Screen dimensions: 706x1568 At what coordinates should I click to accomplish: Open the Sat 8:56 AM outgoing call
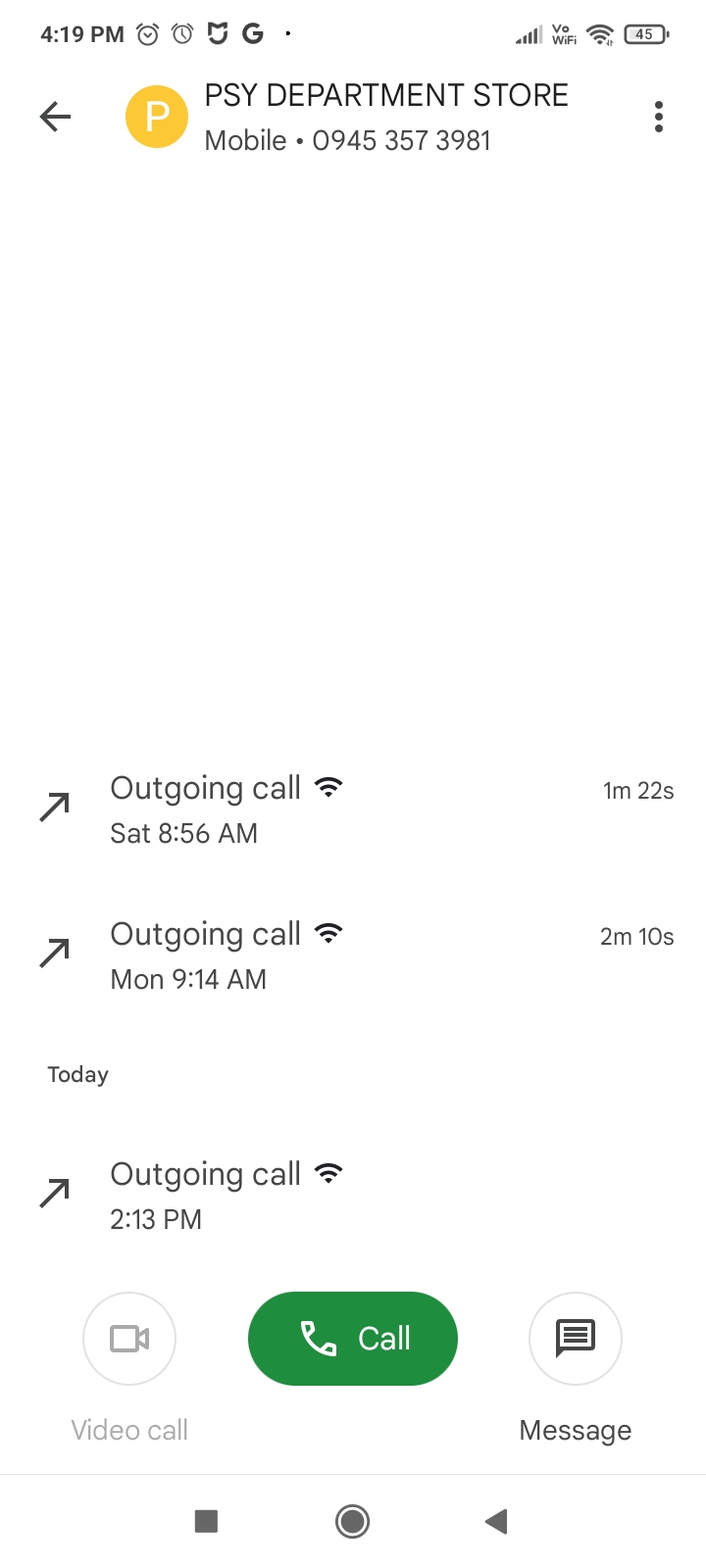pyautogui.click(x=353, y=809)
